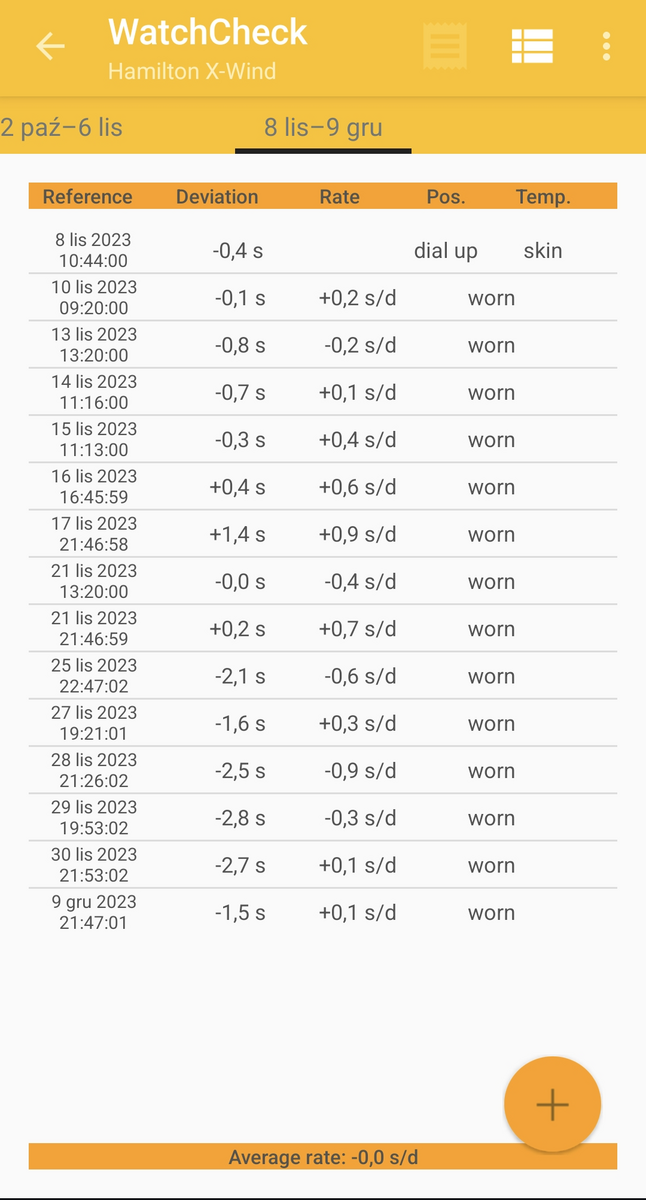Open the 28 lis 2023 21:26:02 entry
Viewport: 646px width, 1200px height.
[322, 771]
